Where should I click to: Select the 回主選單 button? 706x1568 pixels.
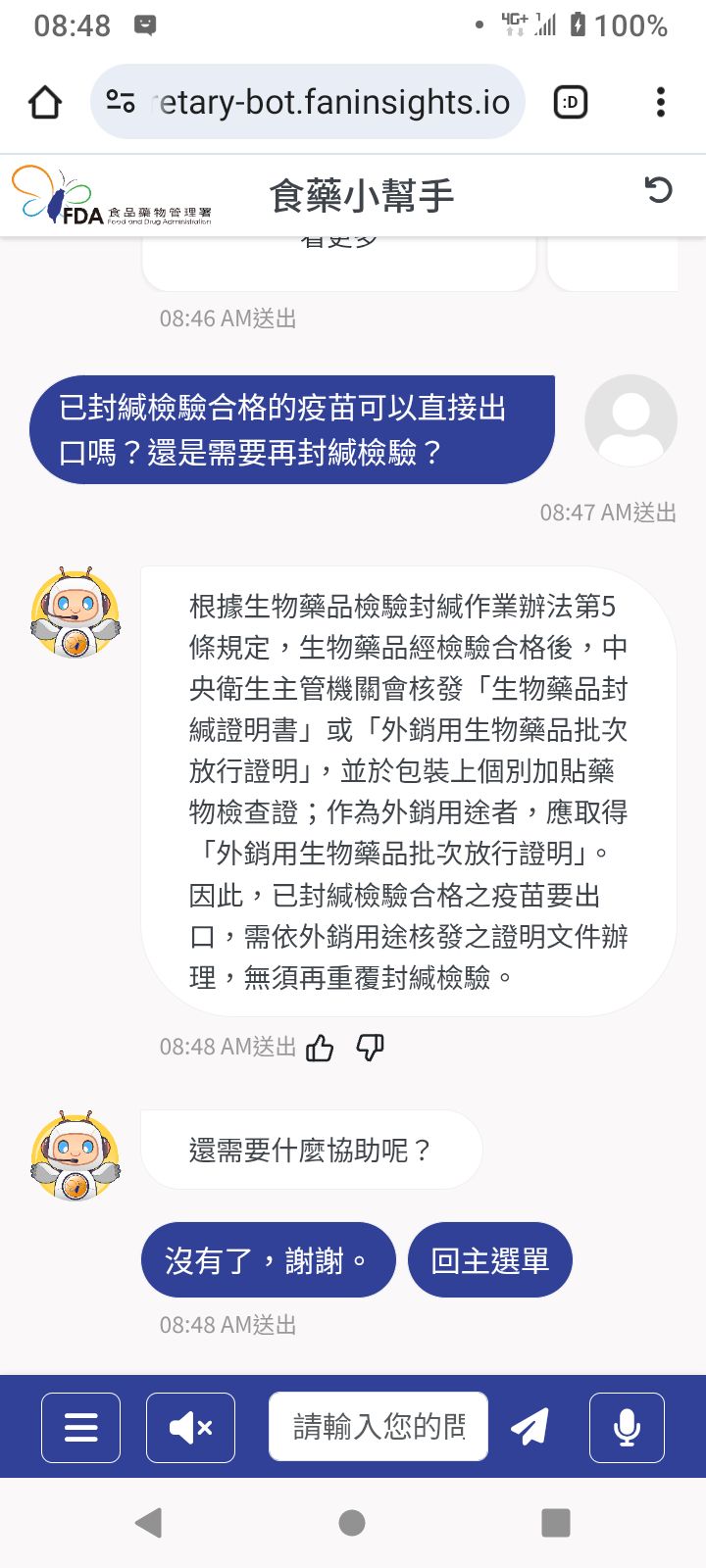(x=489, y=1260)
